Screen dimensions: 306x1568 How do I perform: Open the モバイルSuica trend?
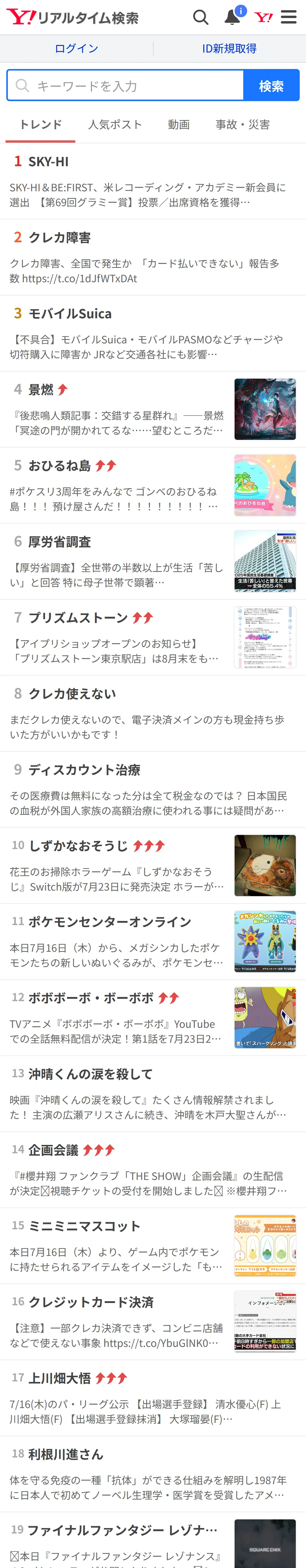coord(153,333)
